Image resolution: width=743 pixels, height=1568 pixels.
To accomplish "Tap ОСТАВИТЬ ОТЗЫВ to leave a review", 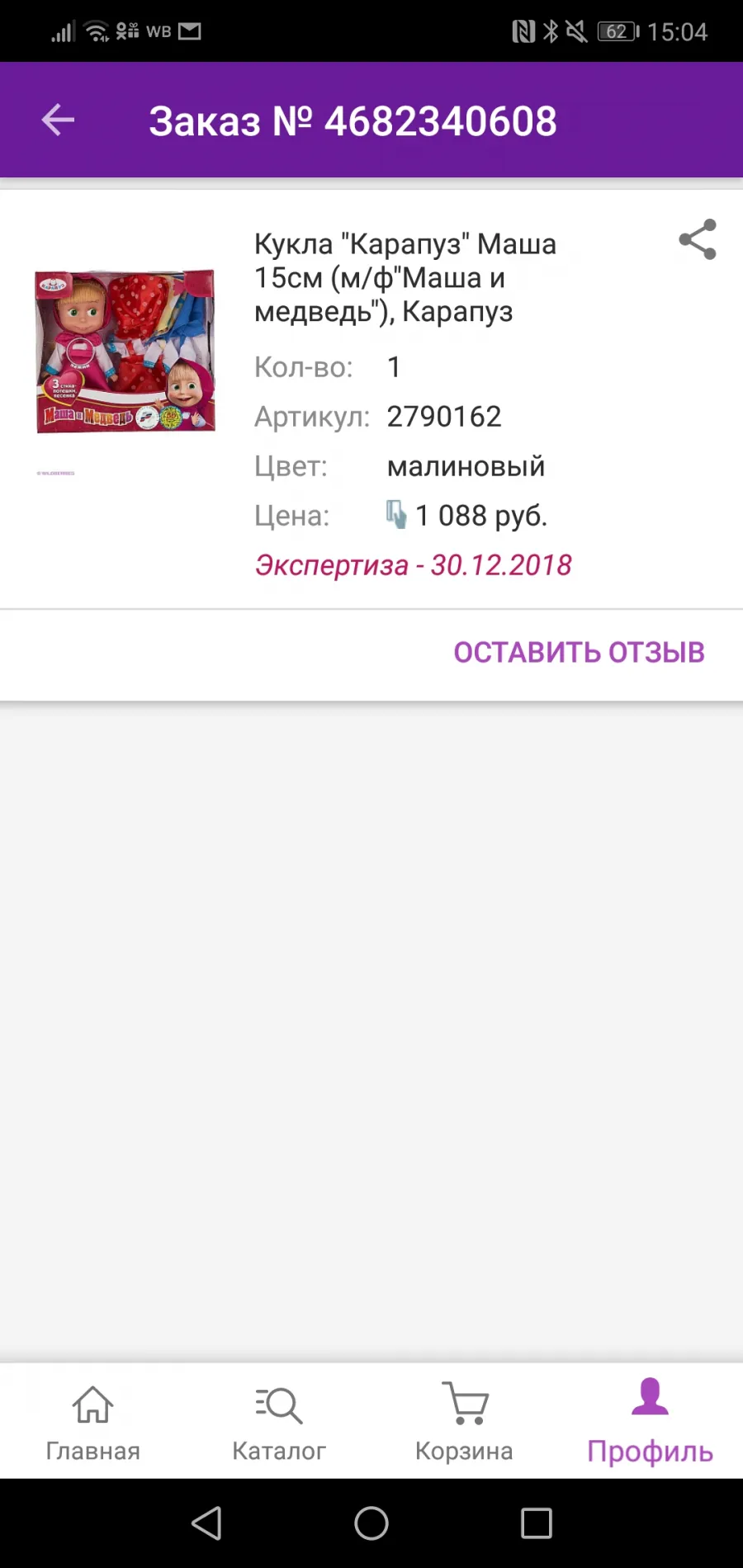I will point(579,652).
